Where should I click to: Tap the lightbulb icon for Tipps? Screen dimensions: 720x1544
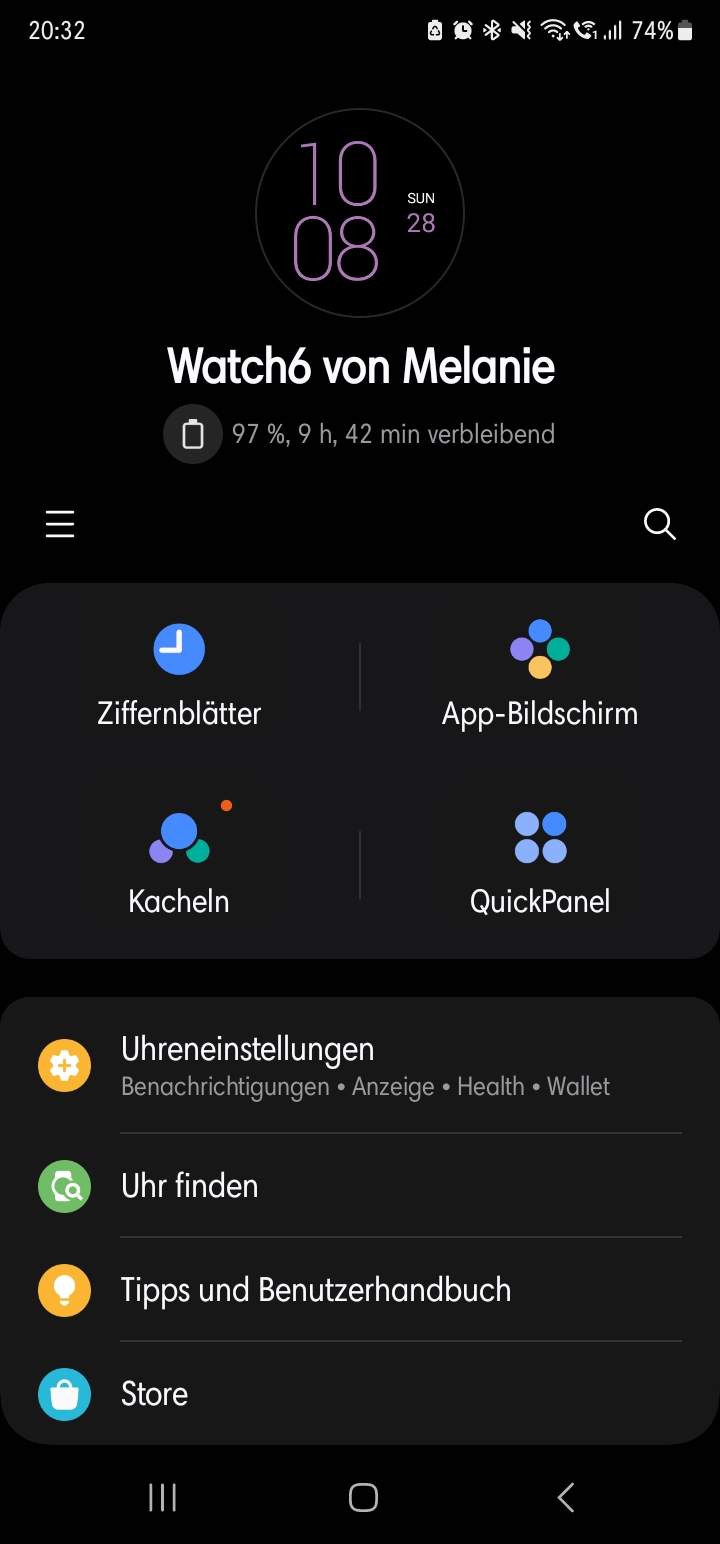tap(63, 1290)
